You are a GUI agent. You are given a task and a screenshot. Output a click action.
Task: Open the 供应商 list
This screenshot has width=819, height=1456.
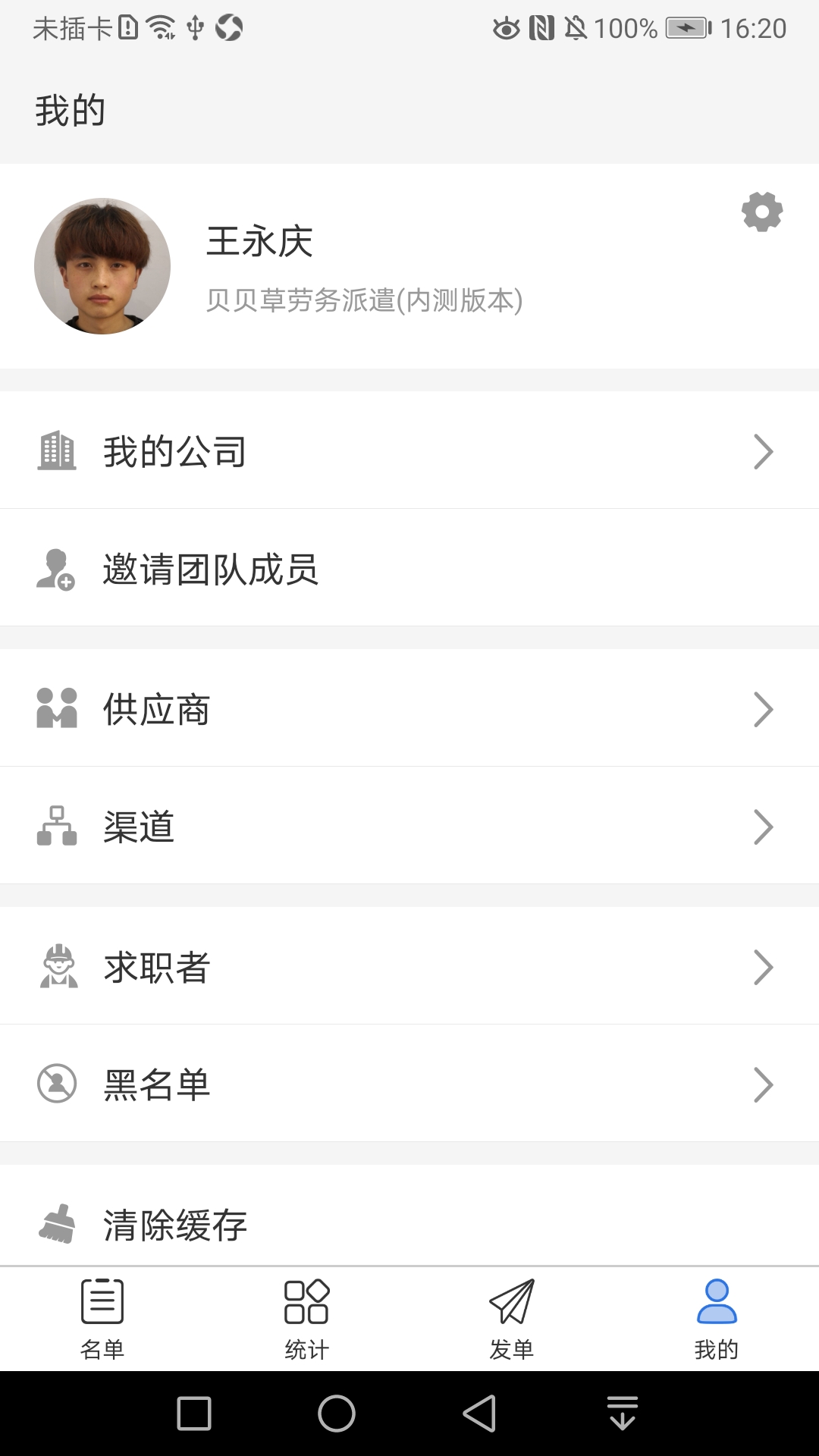[409, 709]
